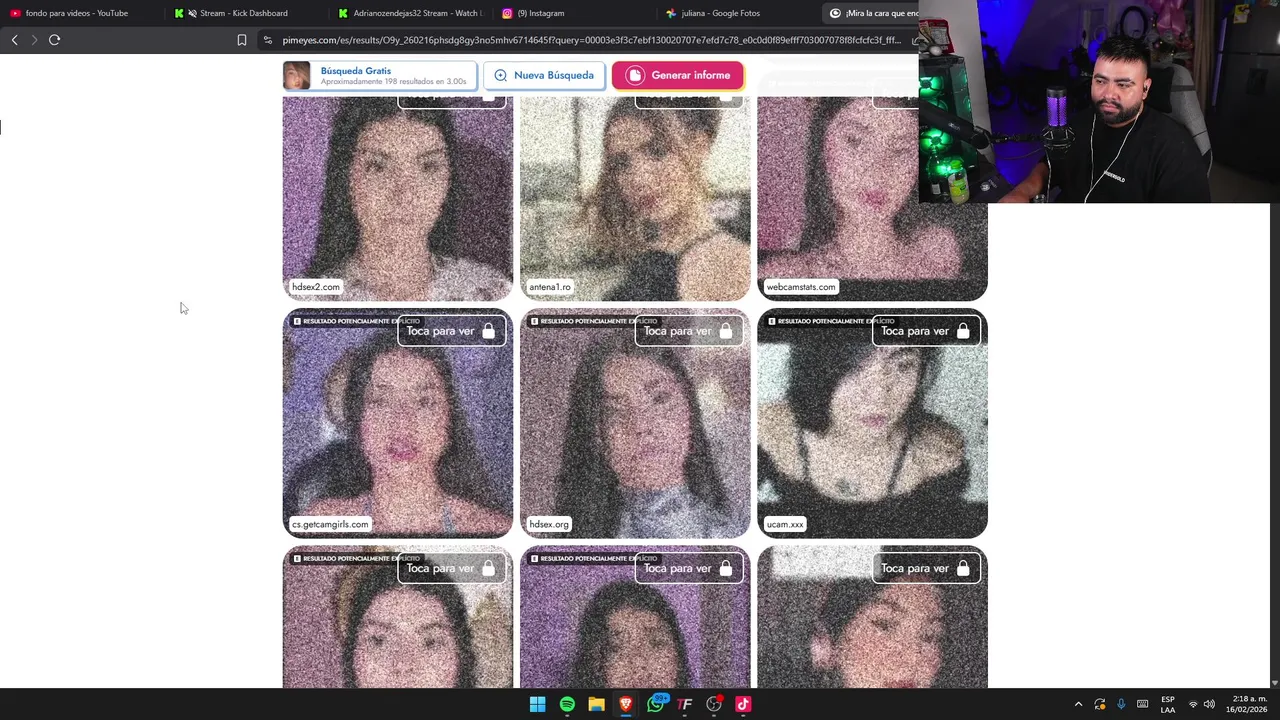1280x720 pixels.
Task: Open Spotify from the taskbar
Action: (567, 704)
